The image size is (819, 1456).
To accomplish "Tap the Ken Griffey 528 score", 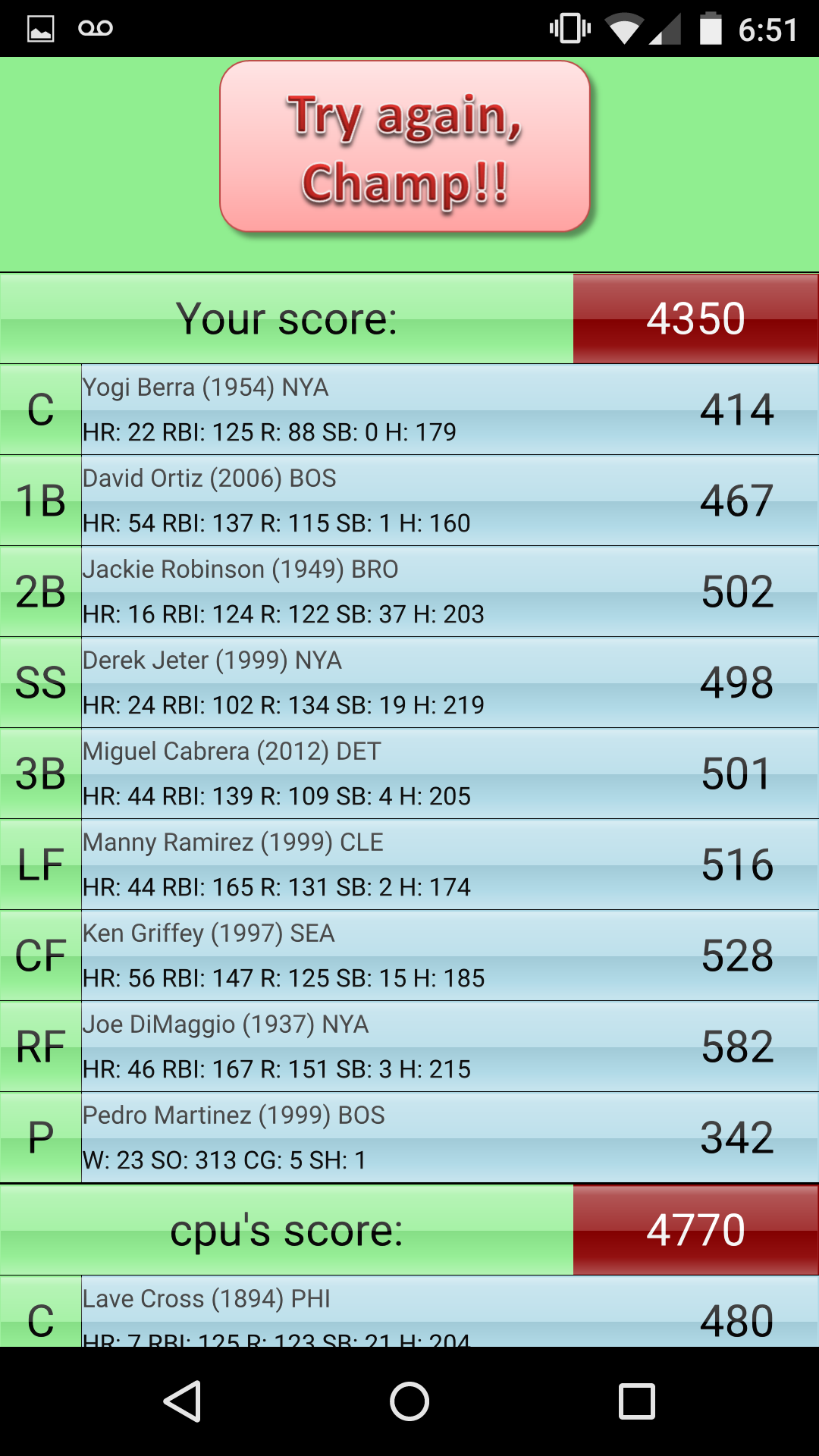I will coord(736,954).
